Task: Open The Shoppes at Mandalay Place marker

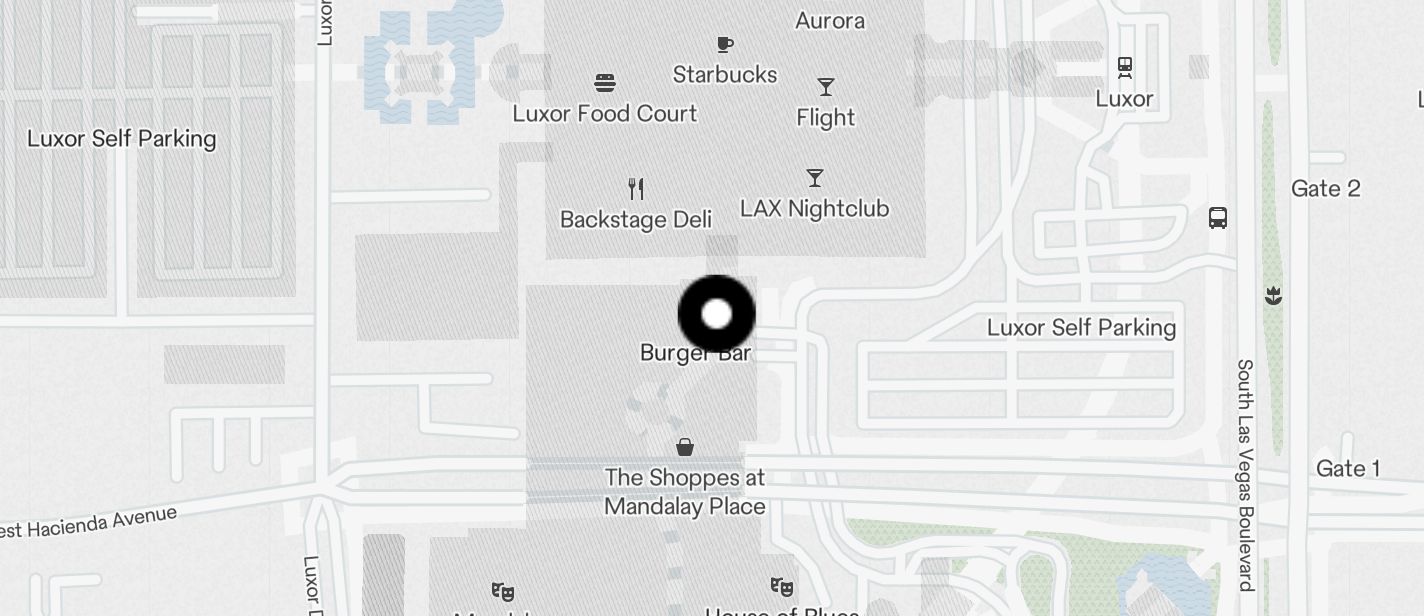Action: [685, 447]
